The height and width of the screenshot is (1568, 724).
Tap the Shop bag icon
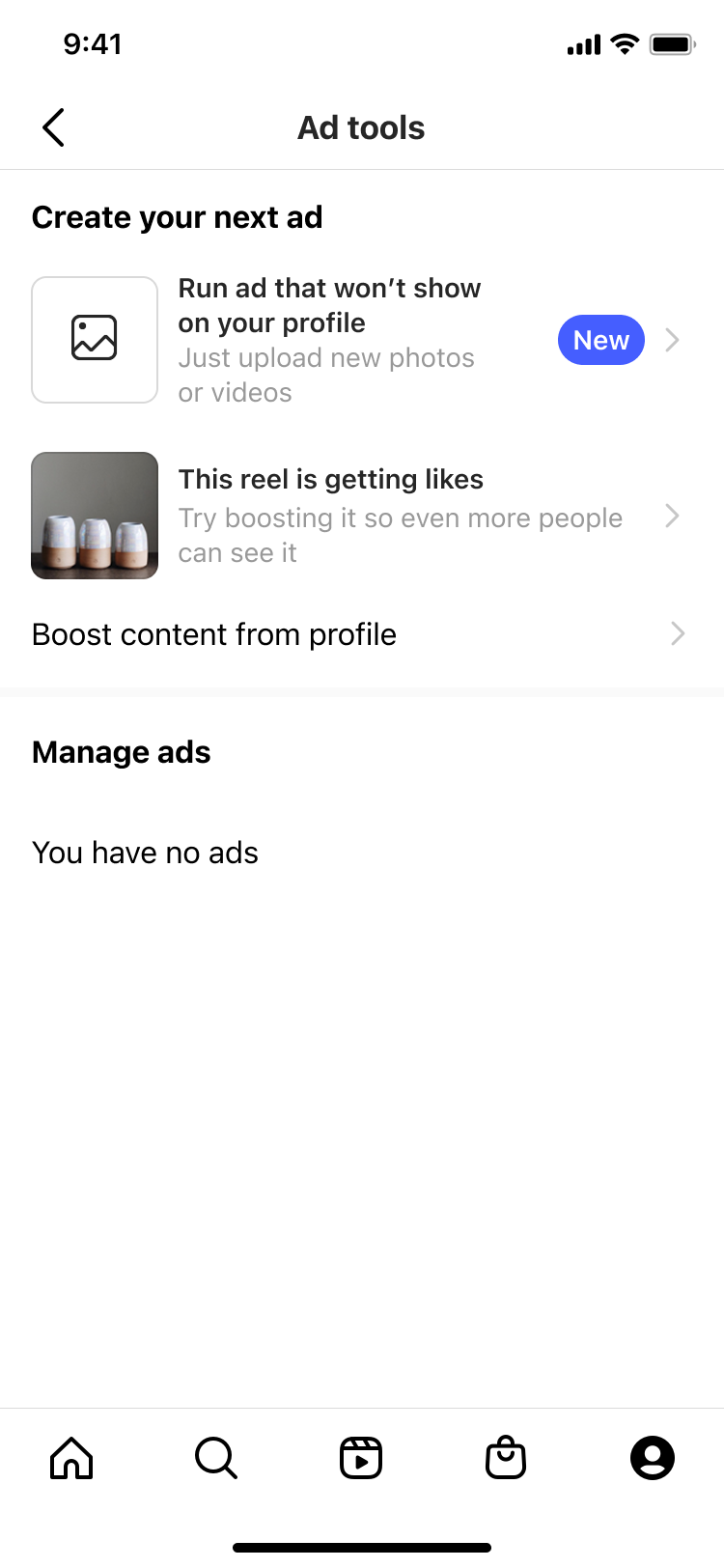[506, 1458]
